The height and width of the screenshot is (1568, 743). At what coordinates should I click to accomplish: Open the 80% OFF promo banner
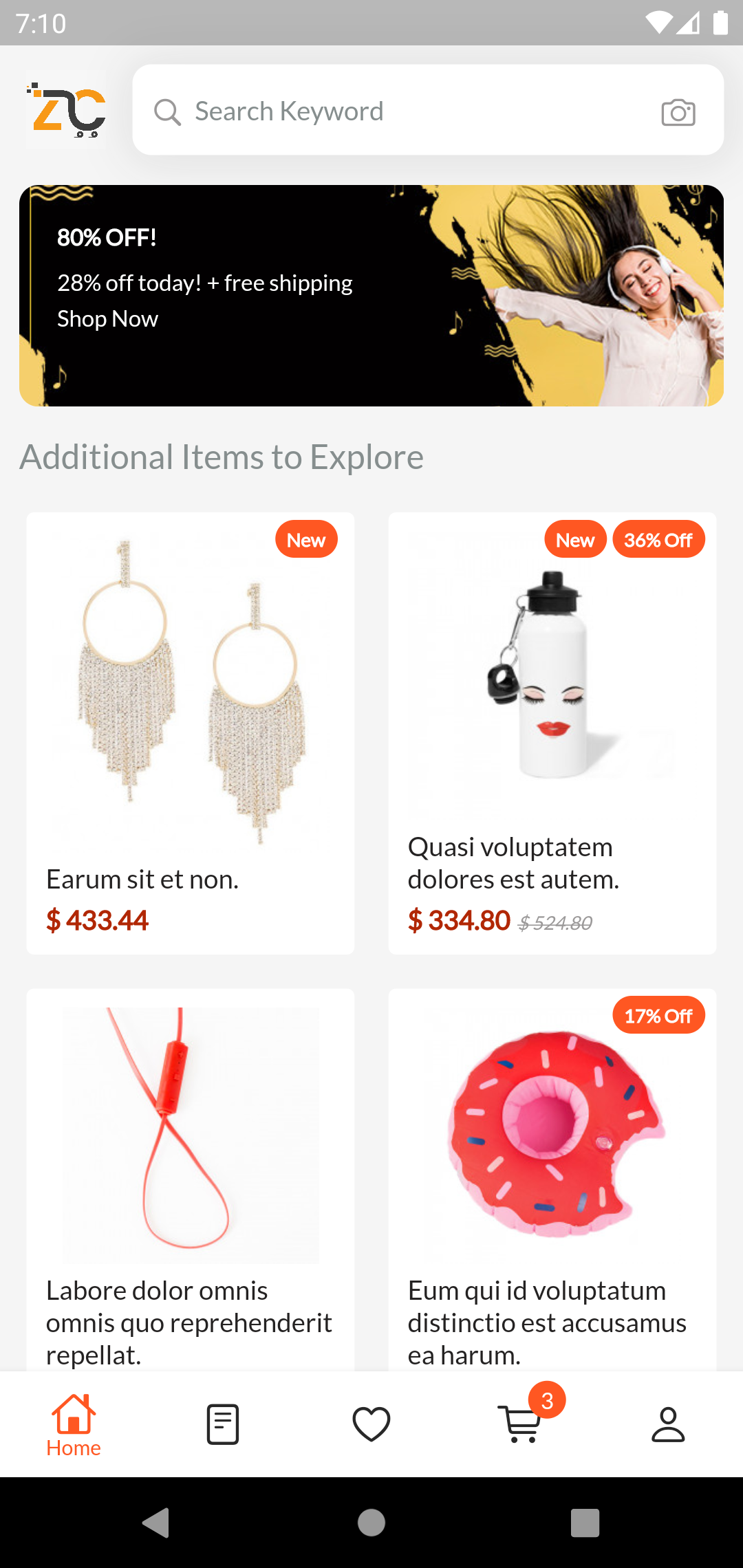tap(371, 296)
